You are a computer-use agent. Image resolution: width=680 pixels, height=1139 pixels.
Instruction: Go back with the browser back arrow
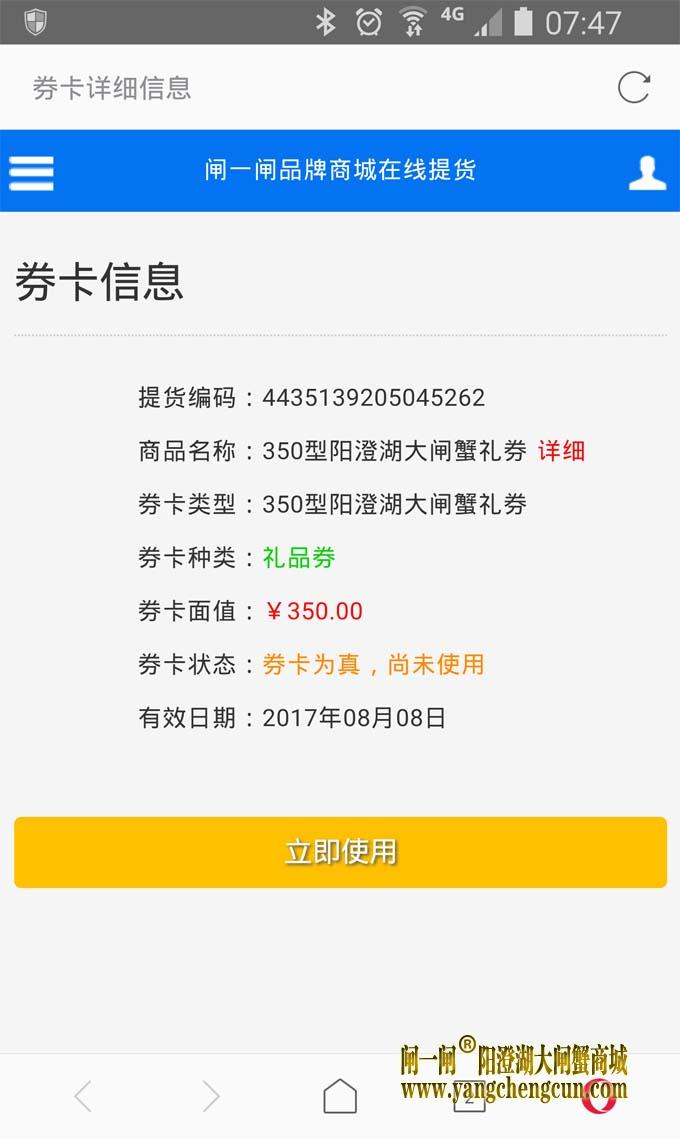point(83,1096)
